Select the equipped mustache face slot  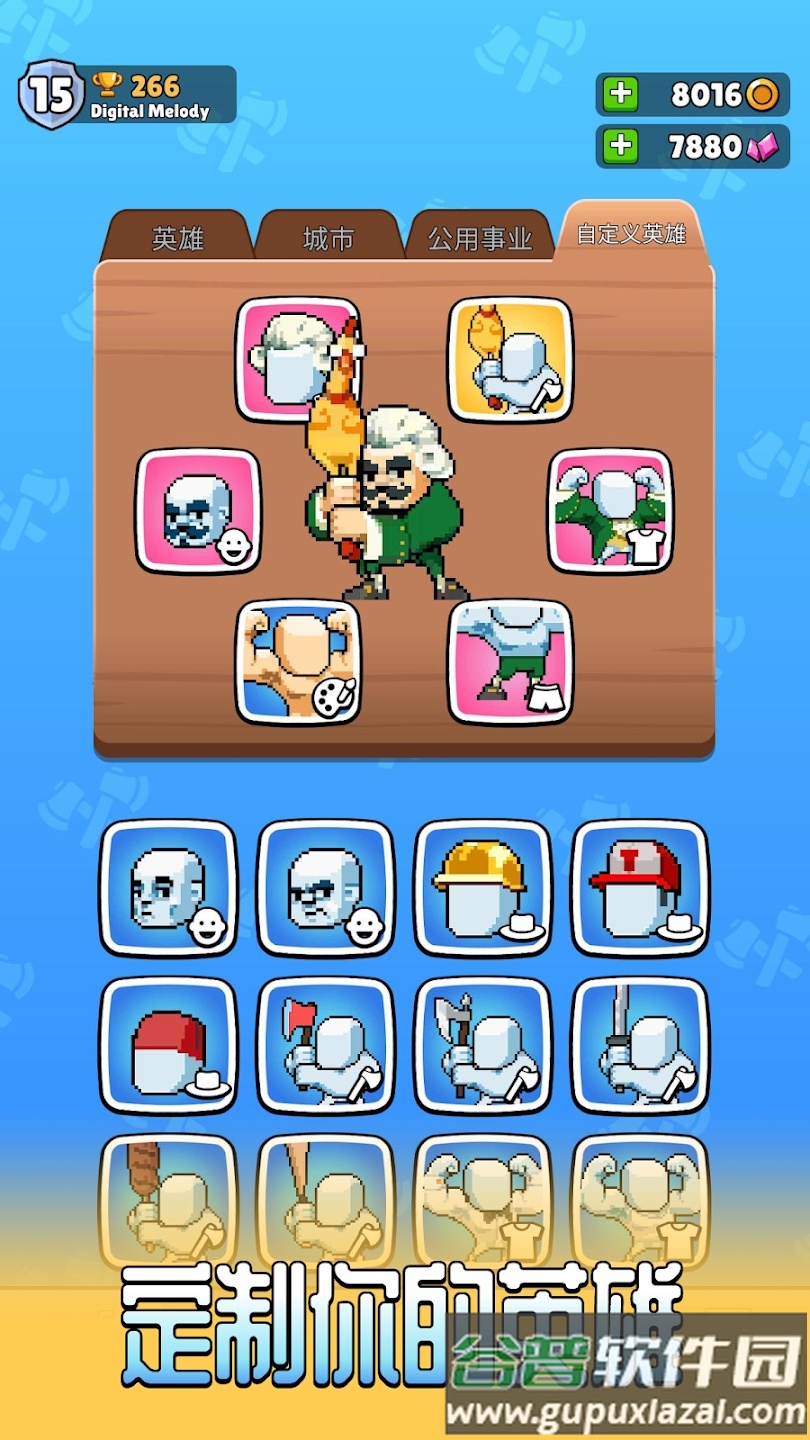pyautogui.click(x=198, y=511)
